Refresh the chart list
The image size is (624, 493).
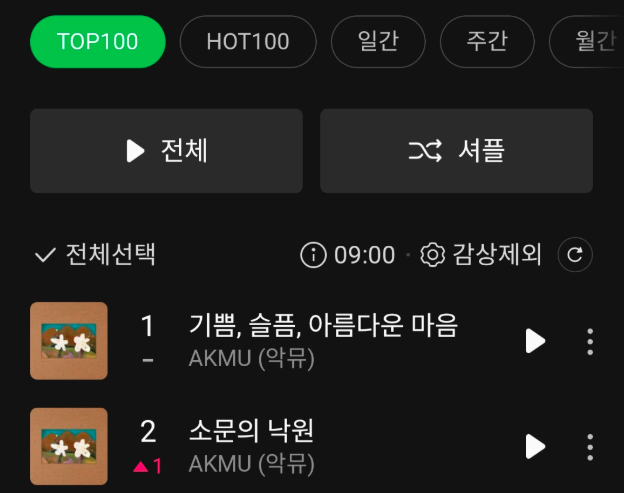pos(574,255)
